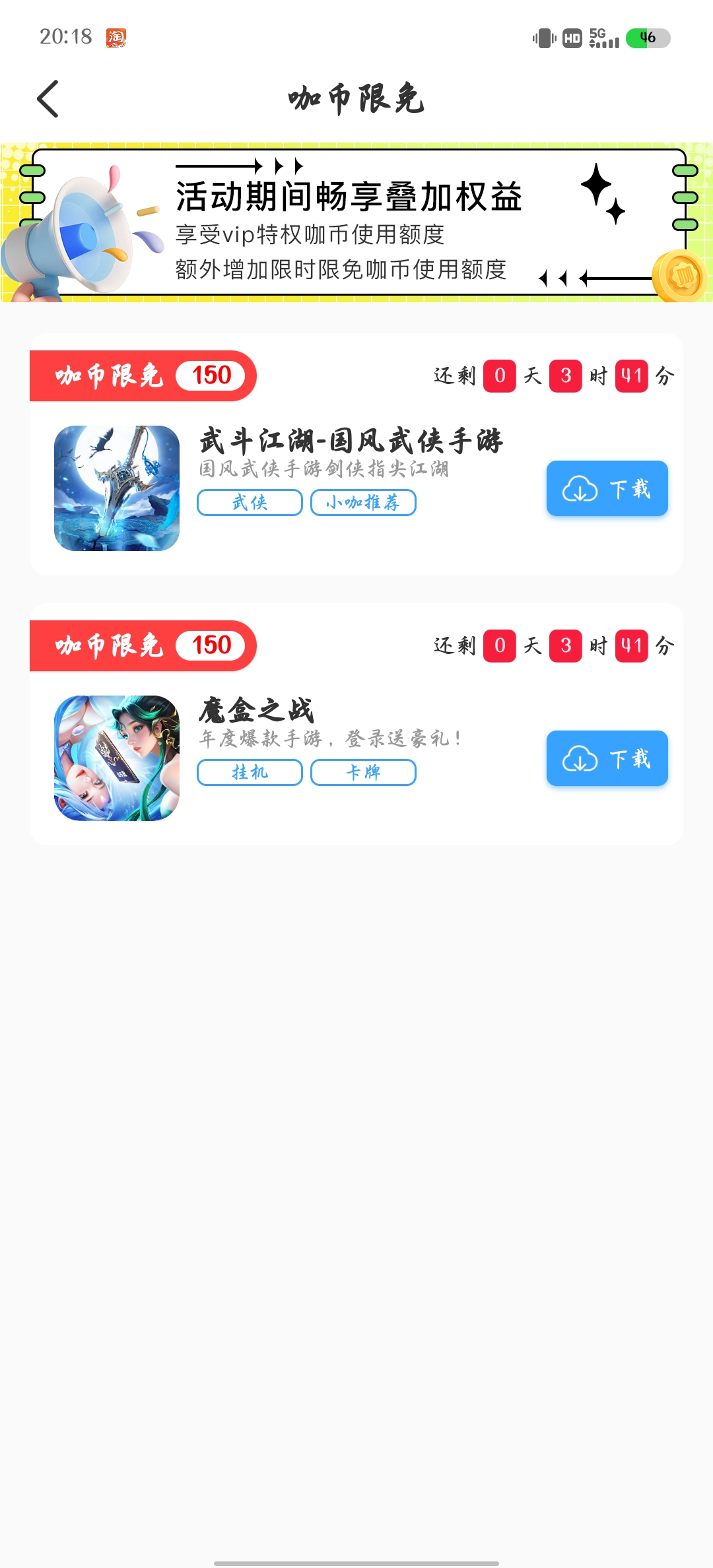Open the 活动期间畅享叠加权益 banner

tap(356, 223)
